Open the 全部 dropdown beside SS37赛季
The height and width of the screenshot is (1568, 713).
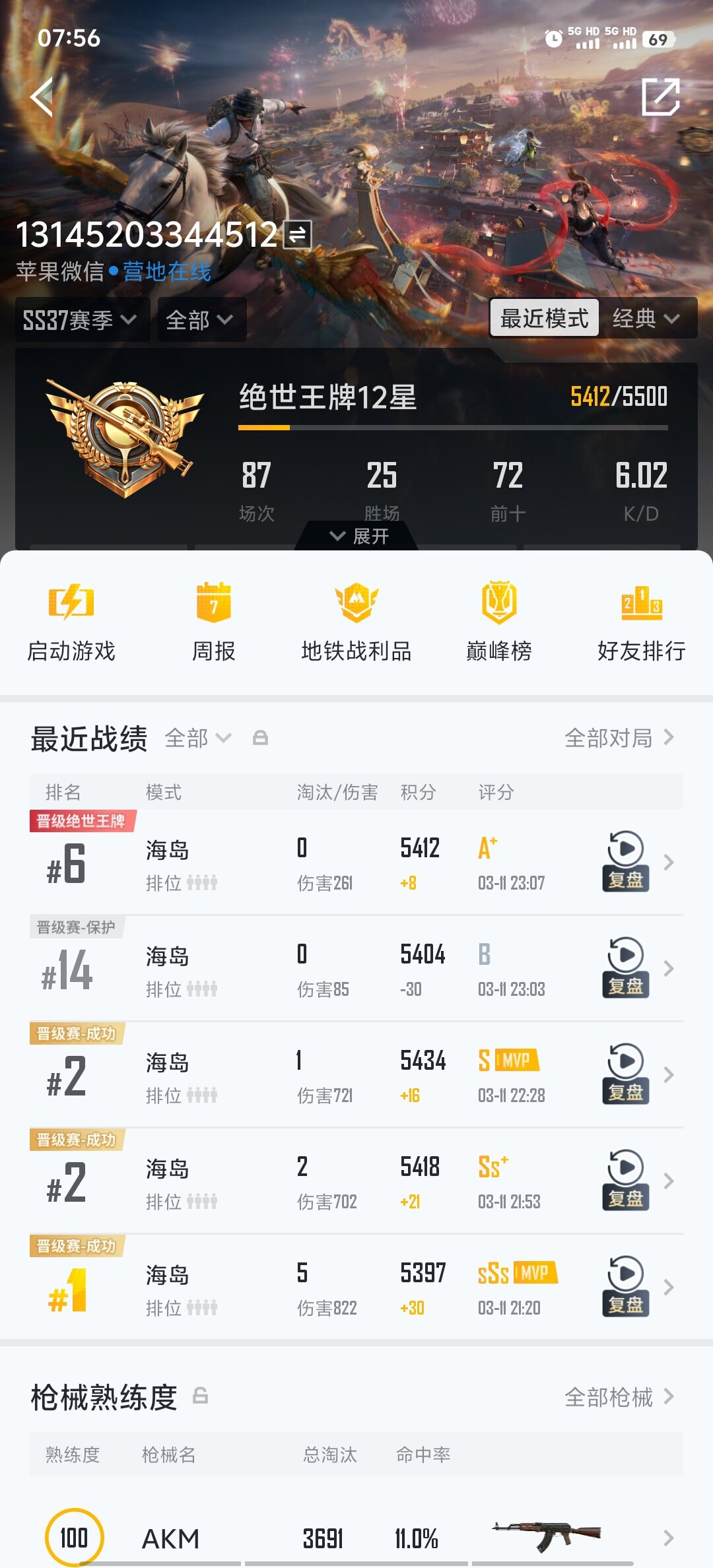click(x=200, y=320)
